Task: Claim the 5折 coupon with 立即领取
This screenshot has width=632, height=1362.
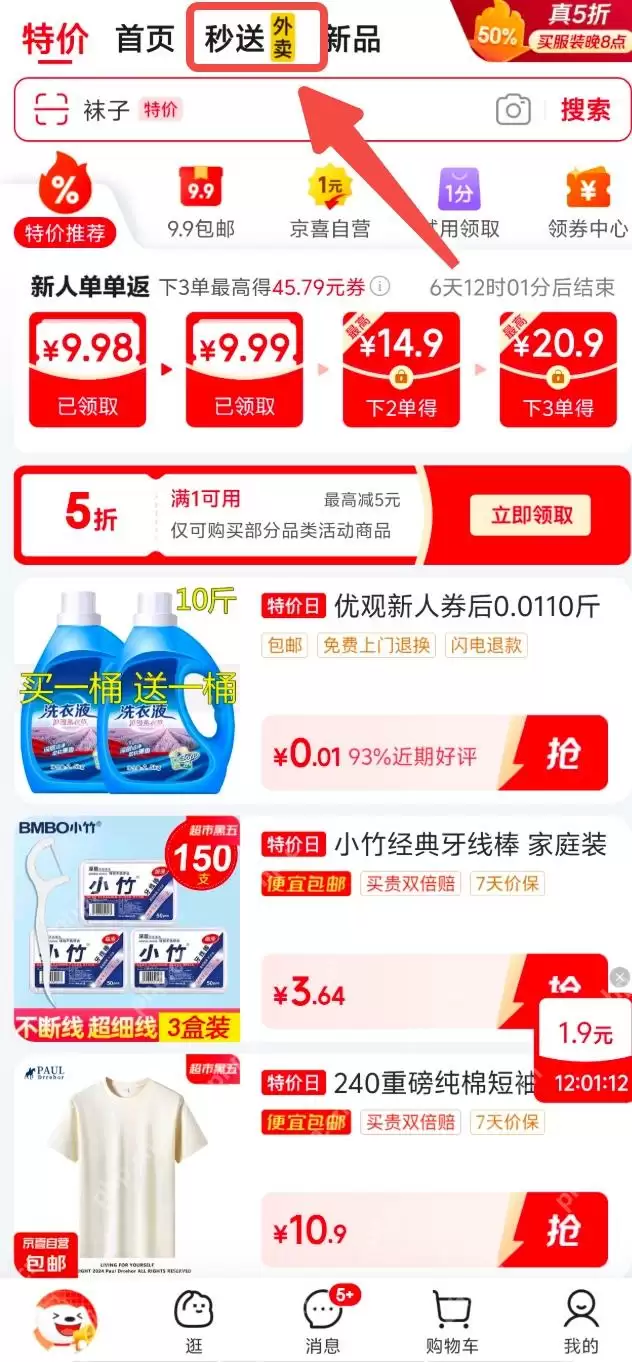Action: 531,515
